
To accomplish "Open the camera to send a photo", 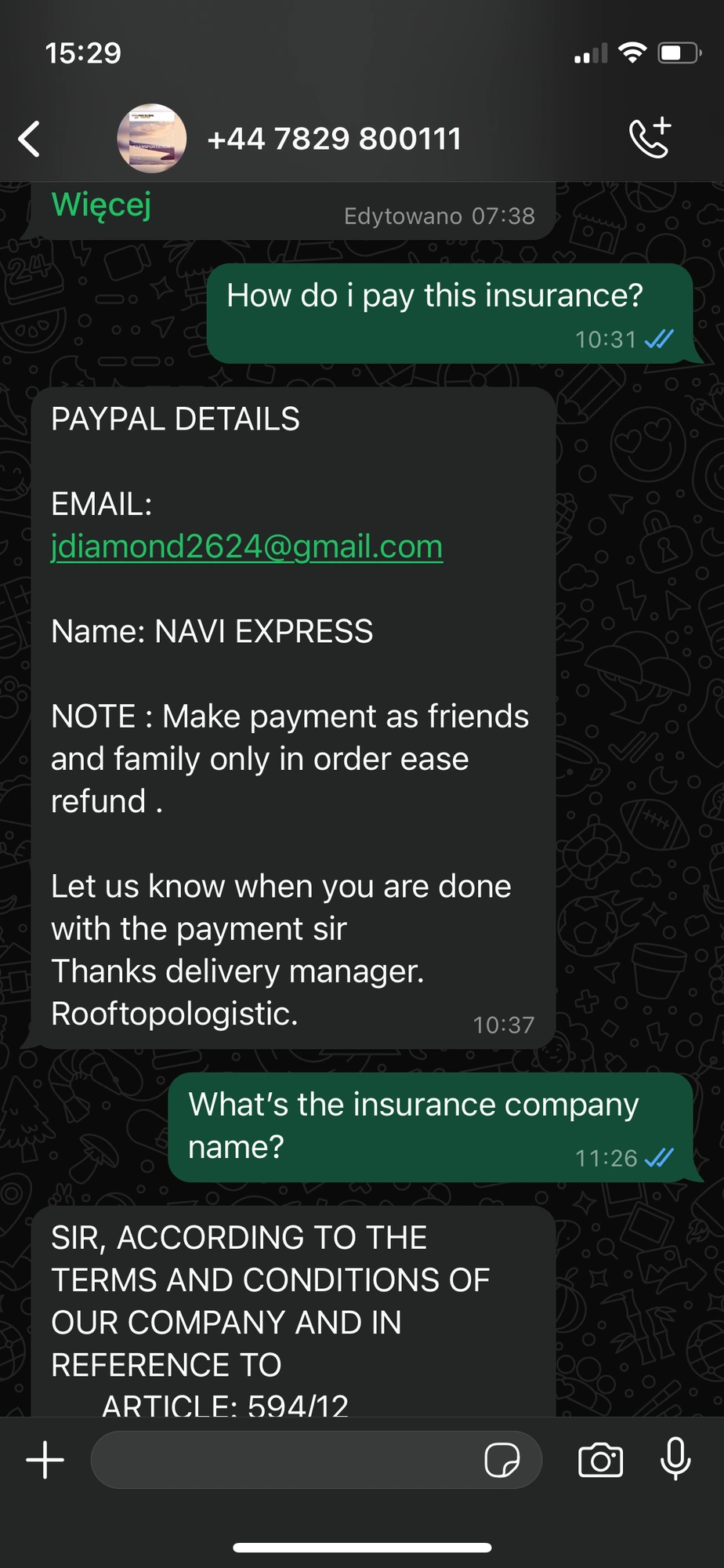I will (x=600, y=1460).
